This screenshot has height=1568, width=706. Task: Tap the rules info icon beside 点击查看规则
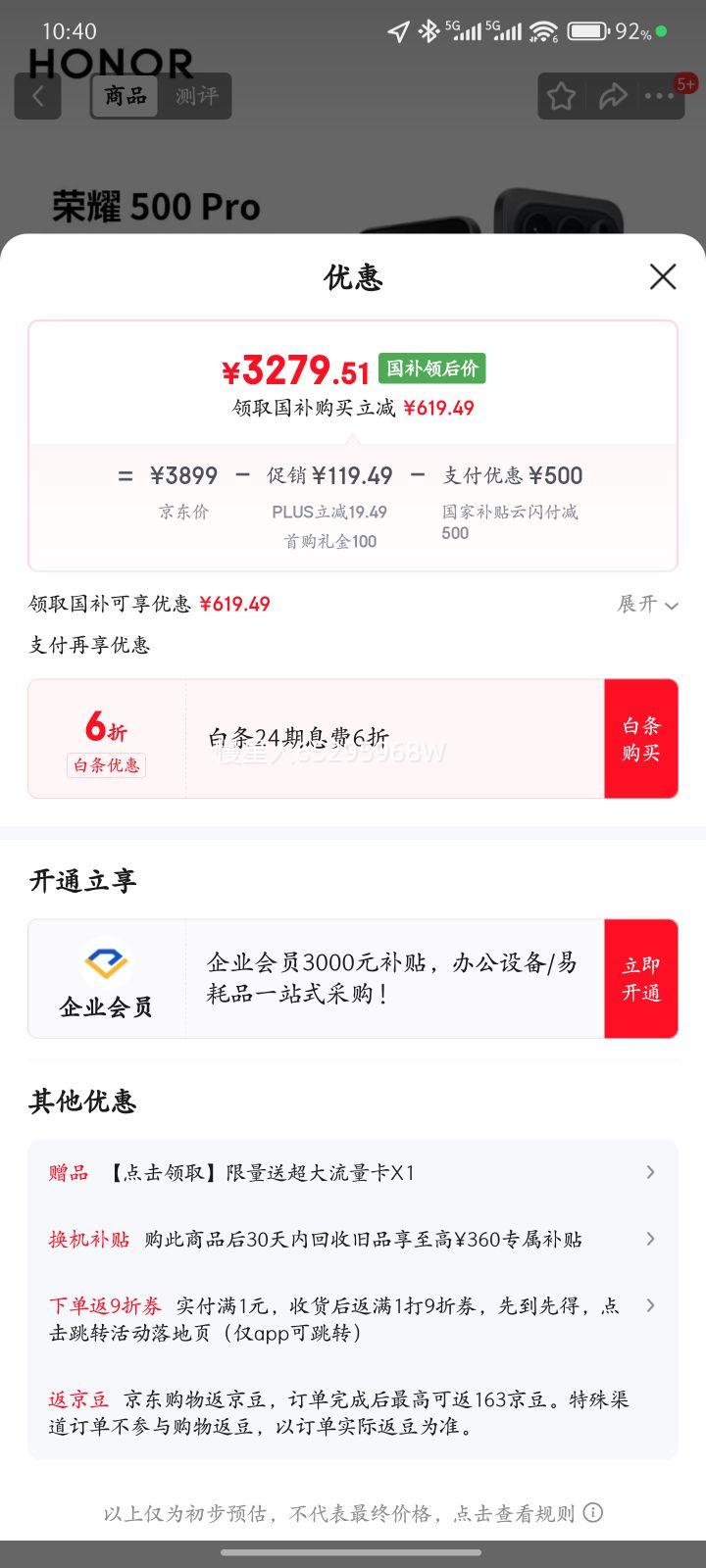click(593, 1512)
